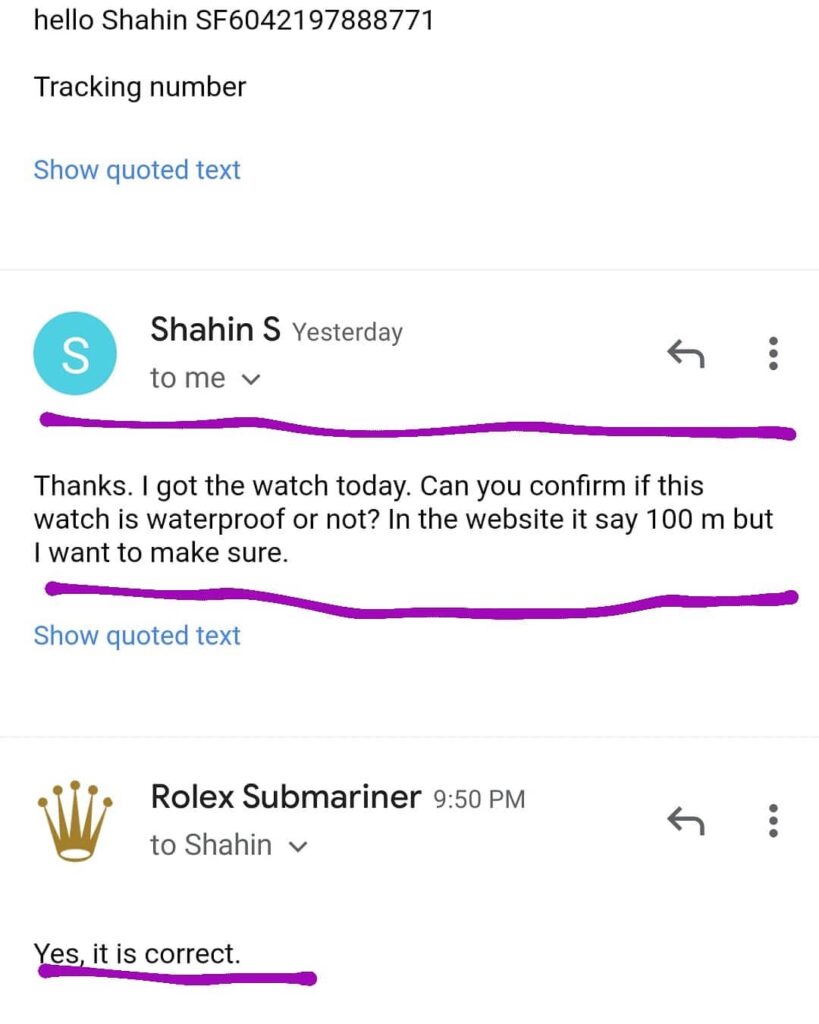Expand the "to me" recipient details

tap(252, 380)
